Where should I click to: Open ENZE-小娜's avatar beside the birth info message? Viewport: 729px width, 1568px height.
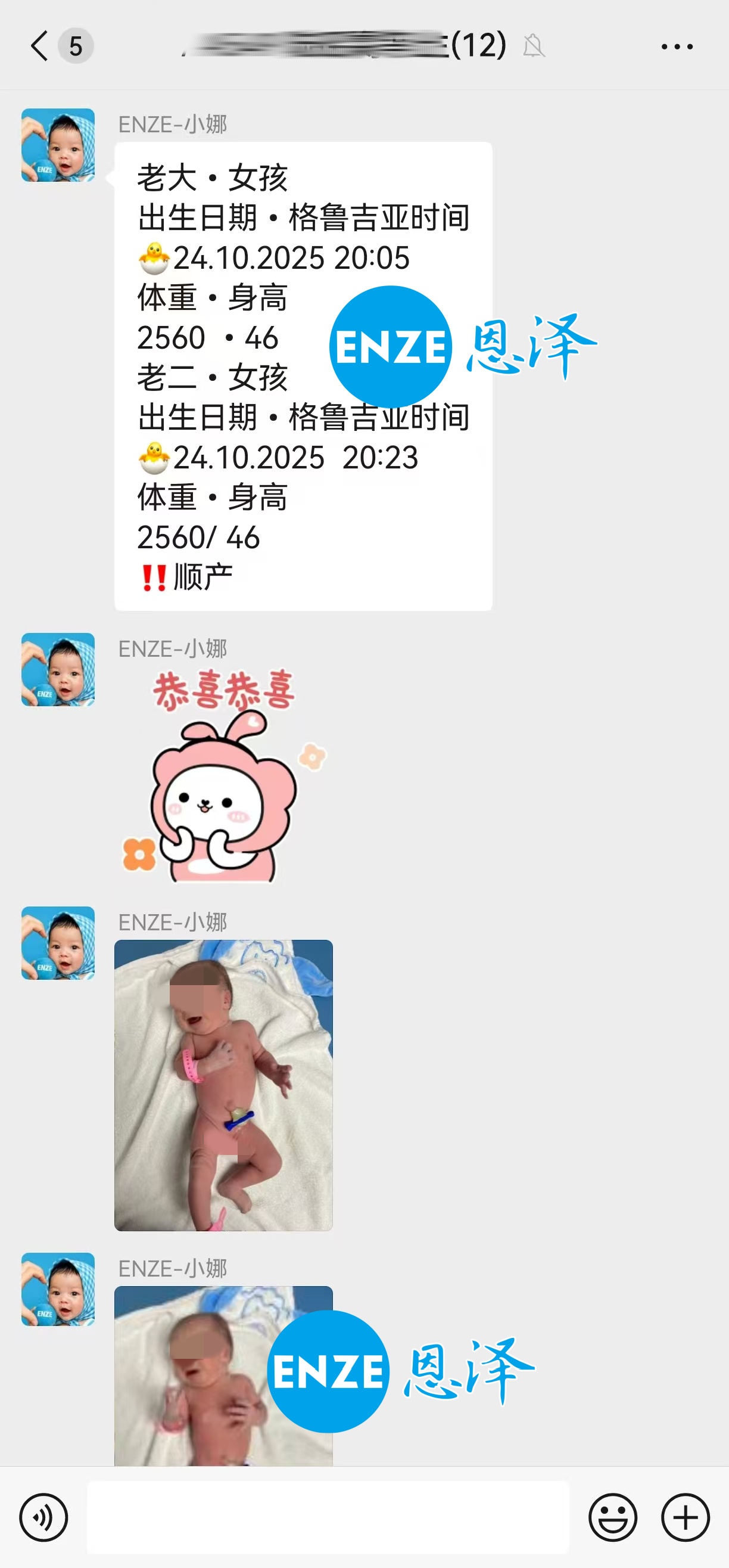58,145
